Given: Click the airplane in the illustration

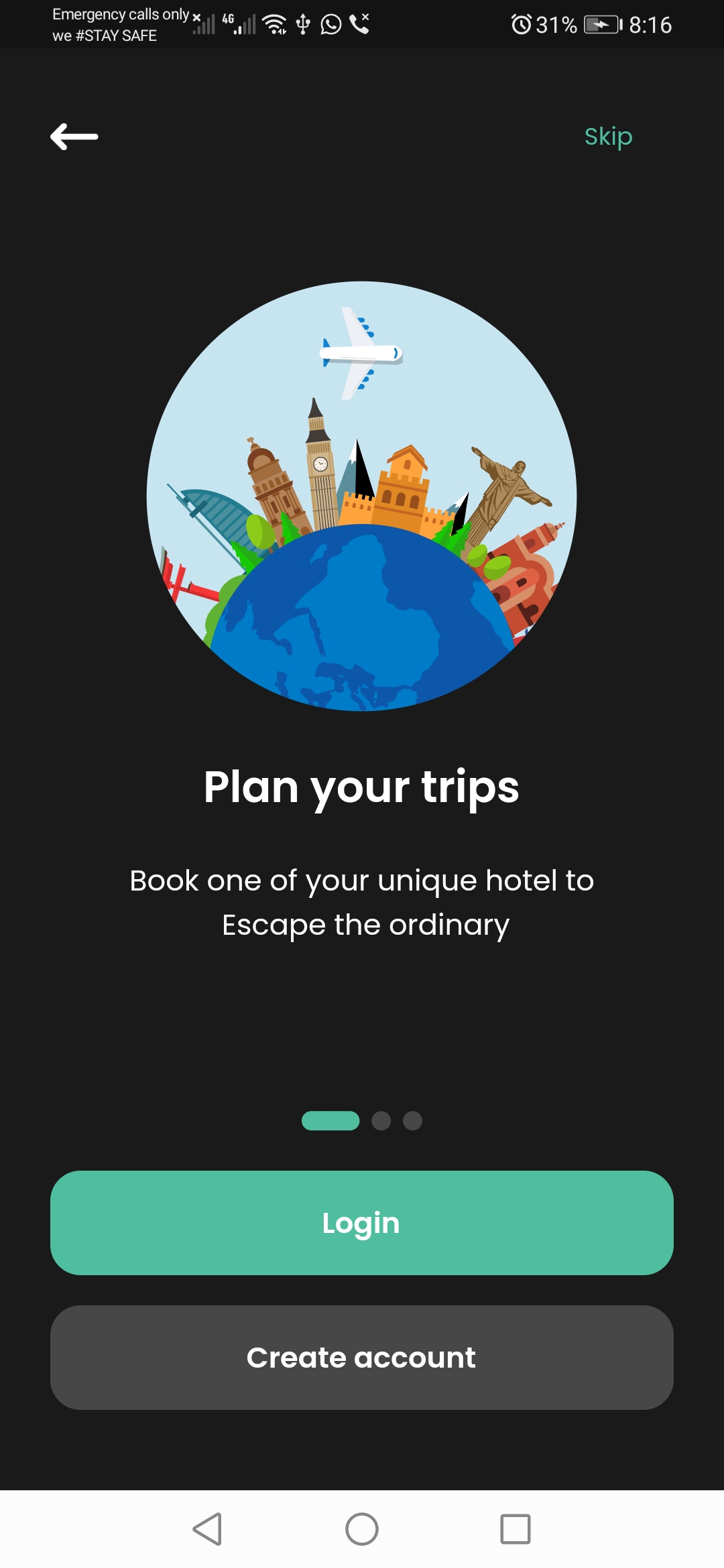Looking at the screenshot, I should pyautogui.click(x=360, y=352).
